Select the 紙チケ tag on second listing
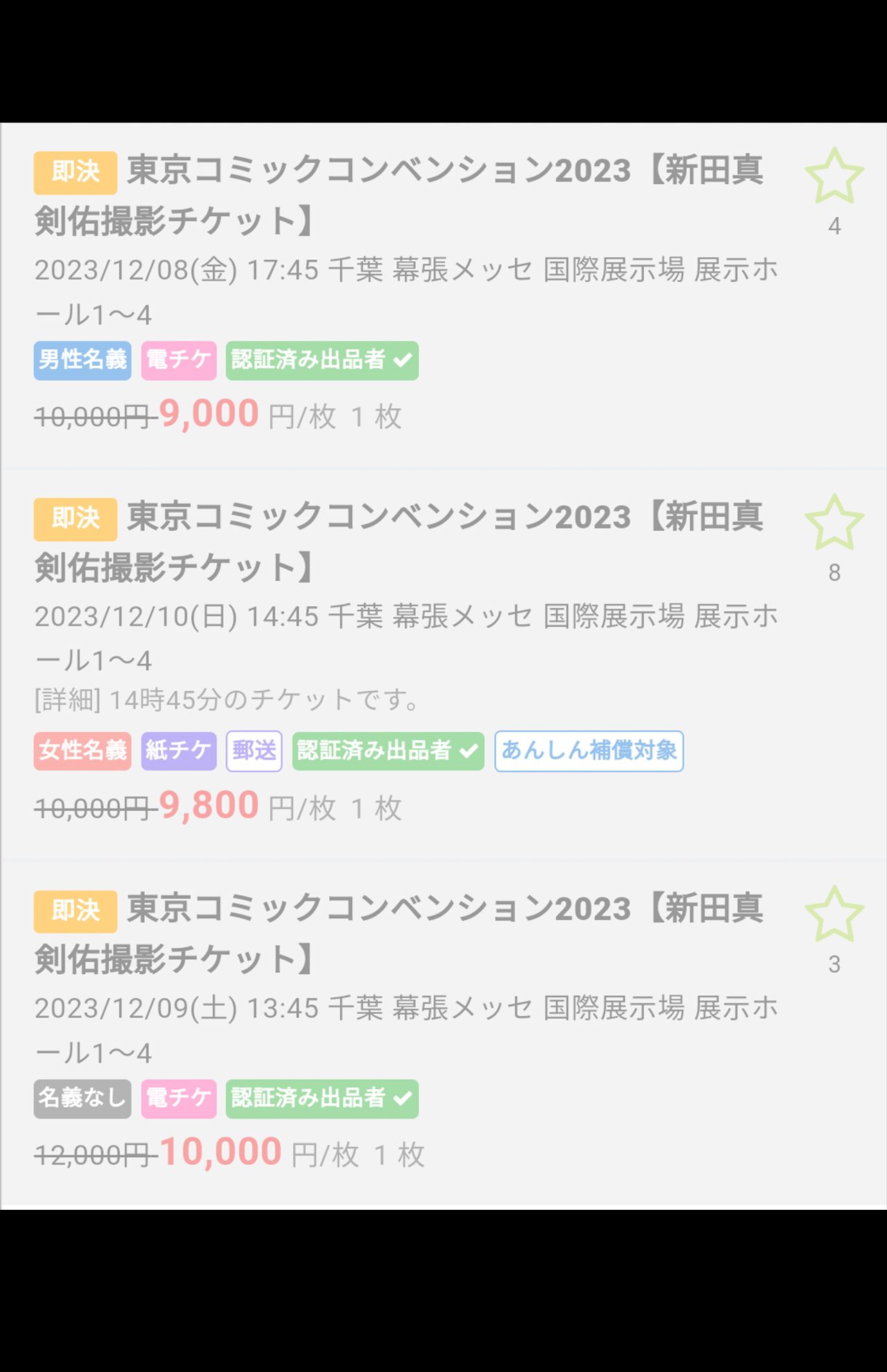Image resolution: width=887 pixels, height=1372 pixels. (x=178, y=752)
